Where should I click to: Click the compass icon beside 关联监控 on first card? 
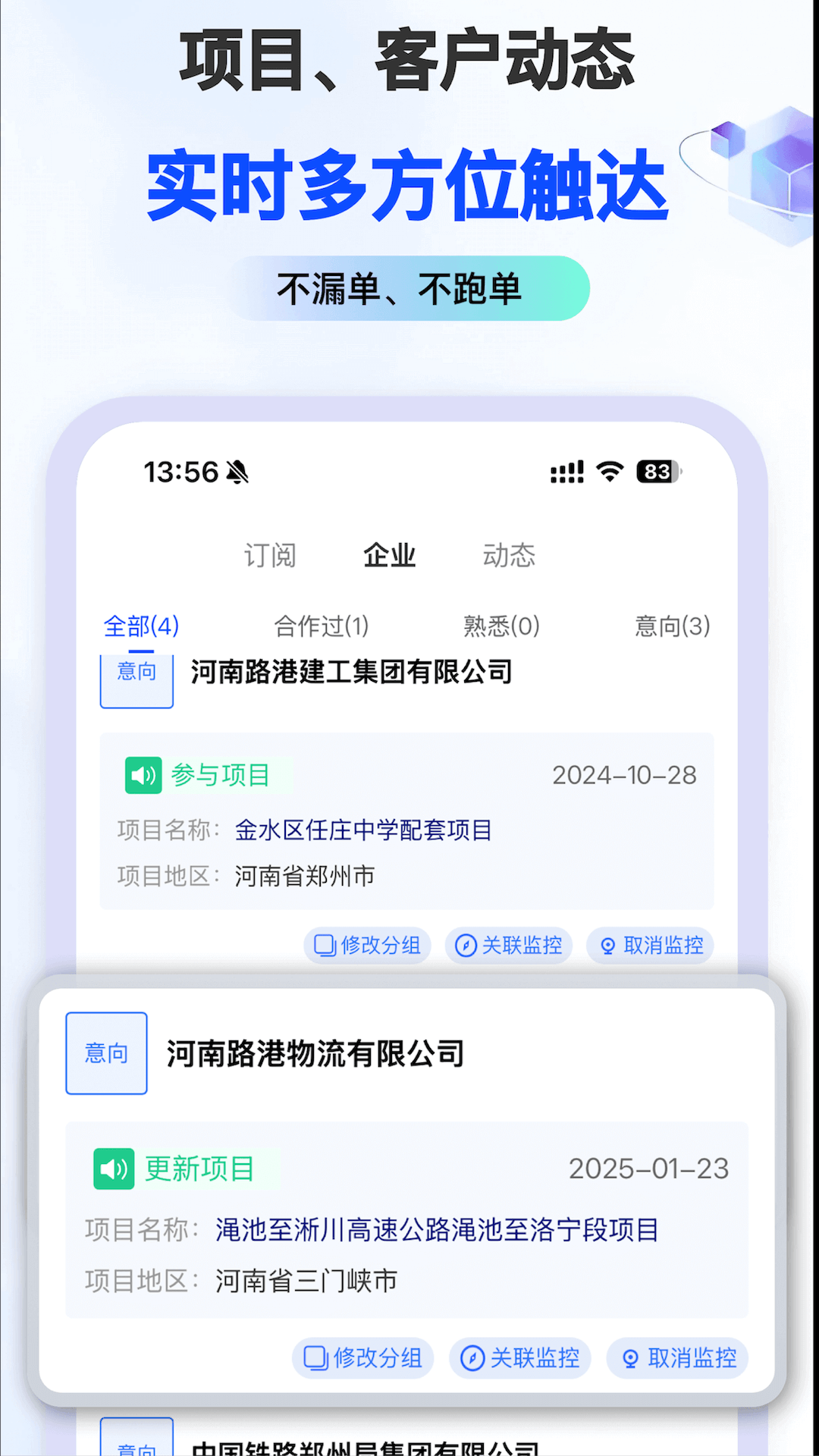coord(465,946)
